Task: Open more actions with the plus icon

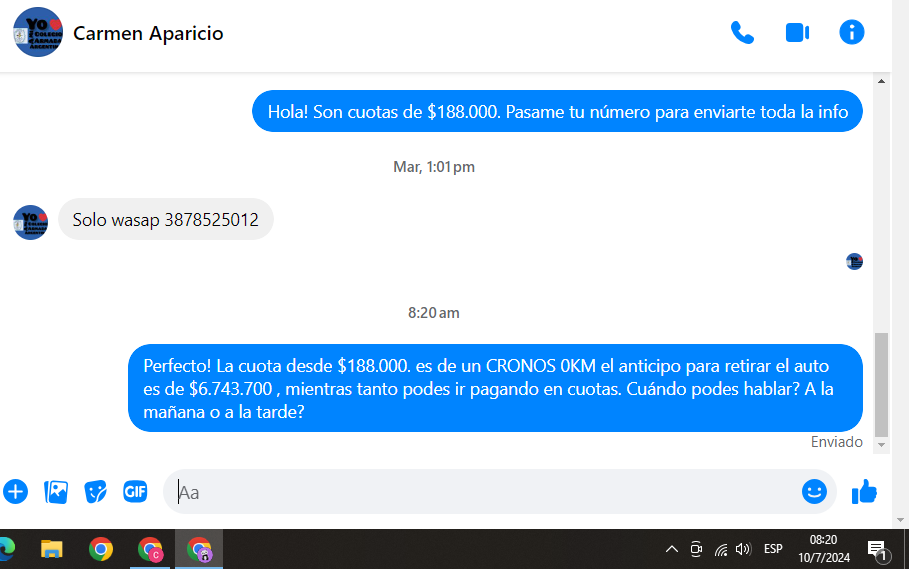Action: (15, 491)
